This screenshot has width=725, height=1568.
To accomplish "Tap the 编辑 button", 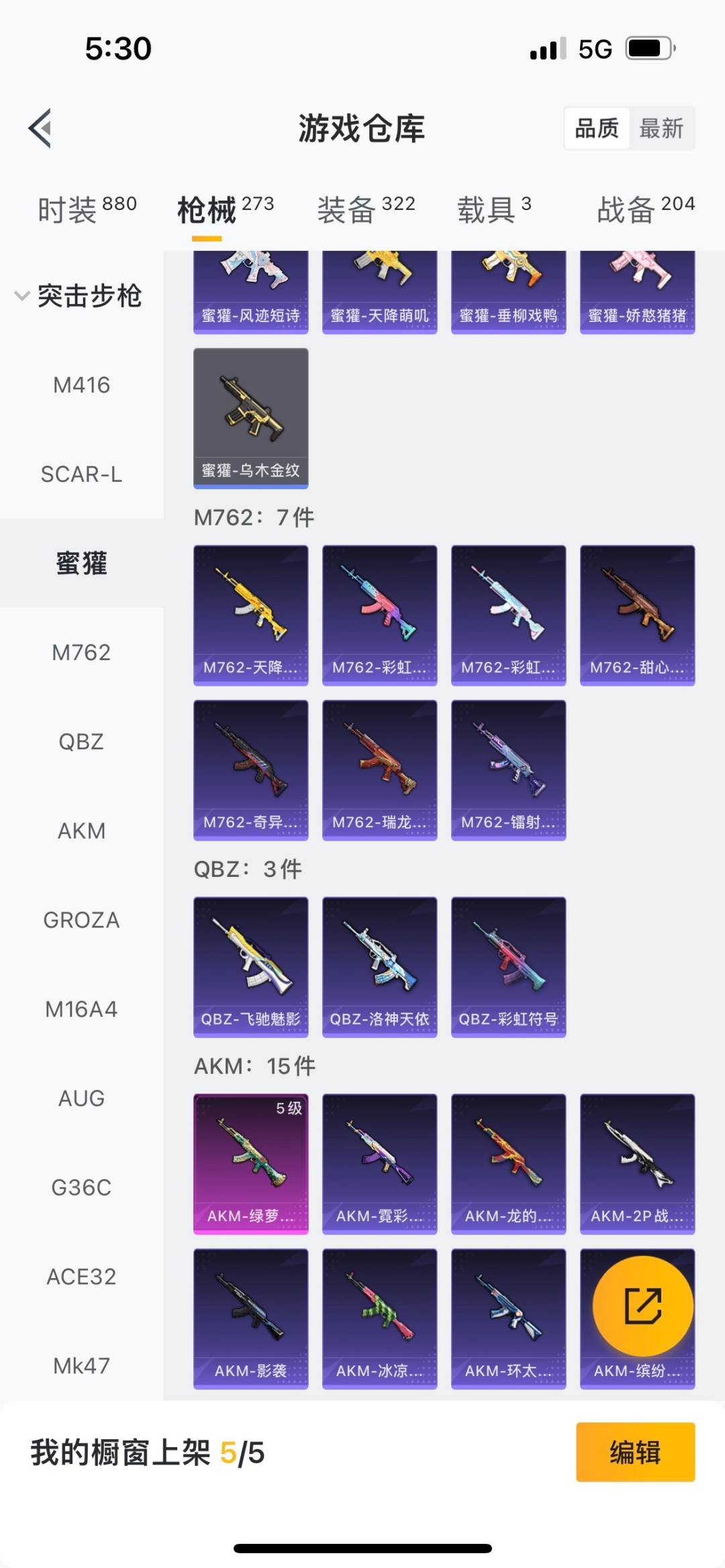I will click(635, 1452).
